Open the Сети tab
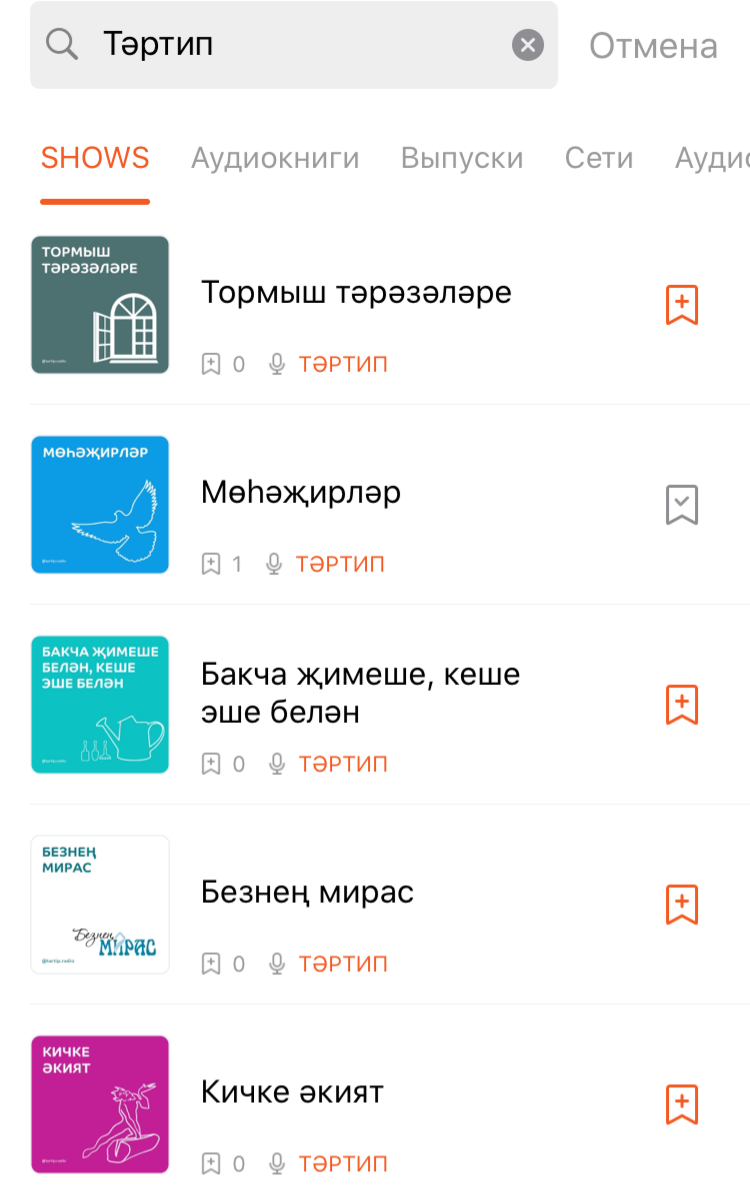750x1201 pixels. (599, 158)
